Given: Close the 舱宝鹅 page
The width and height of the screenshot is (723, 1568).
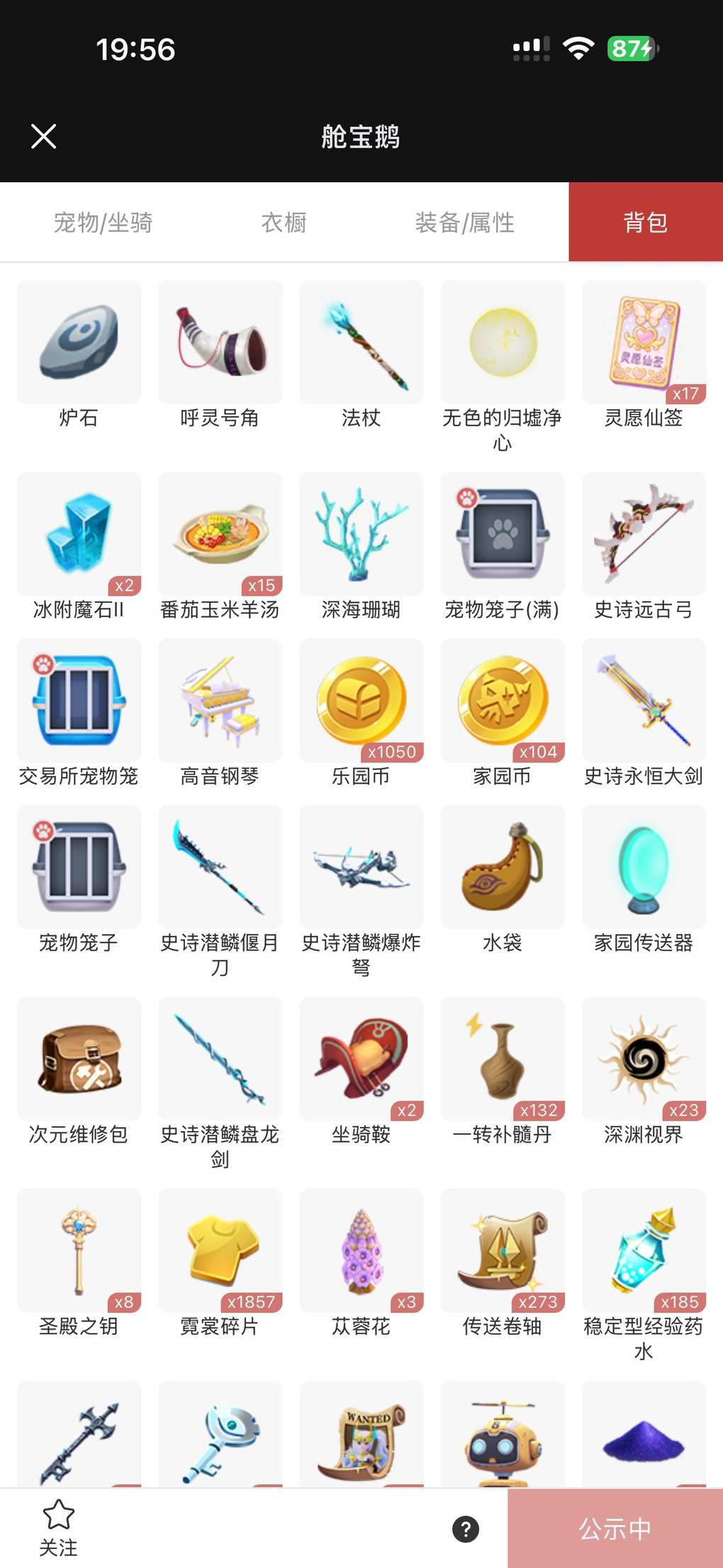Looking at the screenshot, I should pos(44,136).
